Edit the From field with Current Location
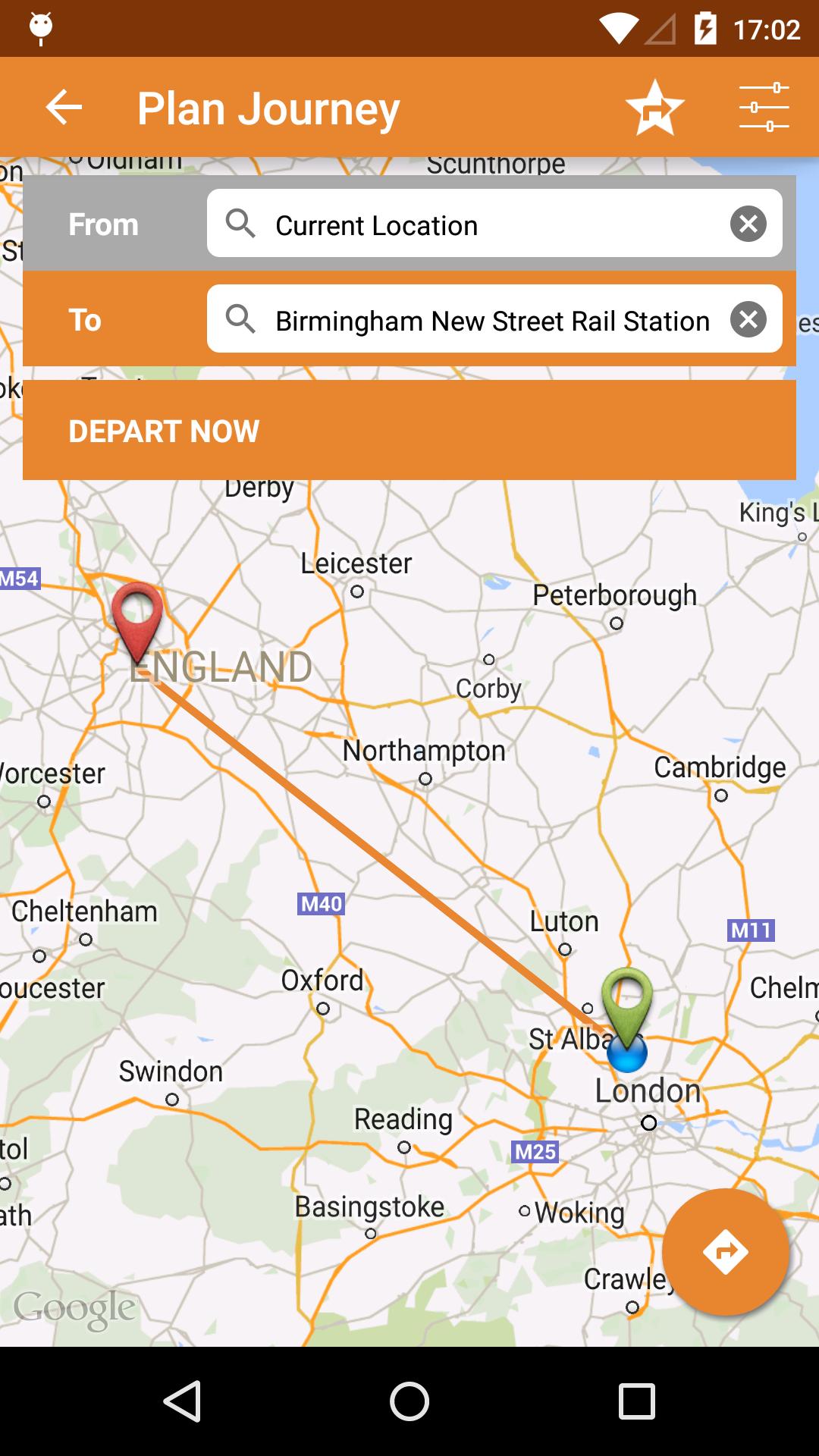819x1456 pixels. click(485, 224)
